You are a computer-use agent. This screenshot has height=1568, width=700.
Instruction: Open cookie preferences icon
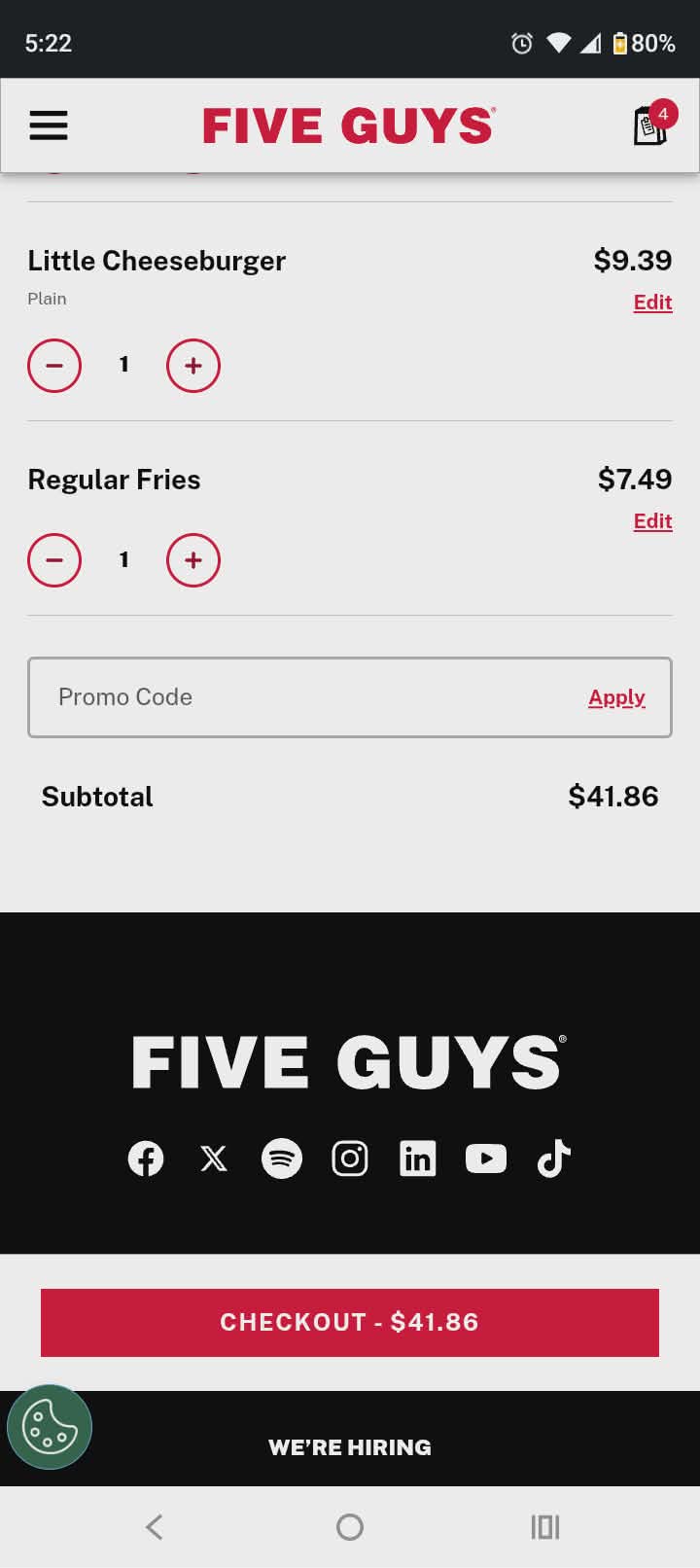50,1427
